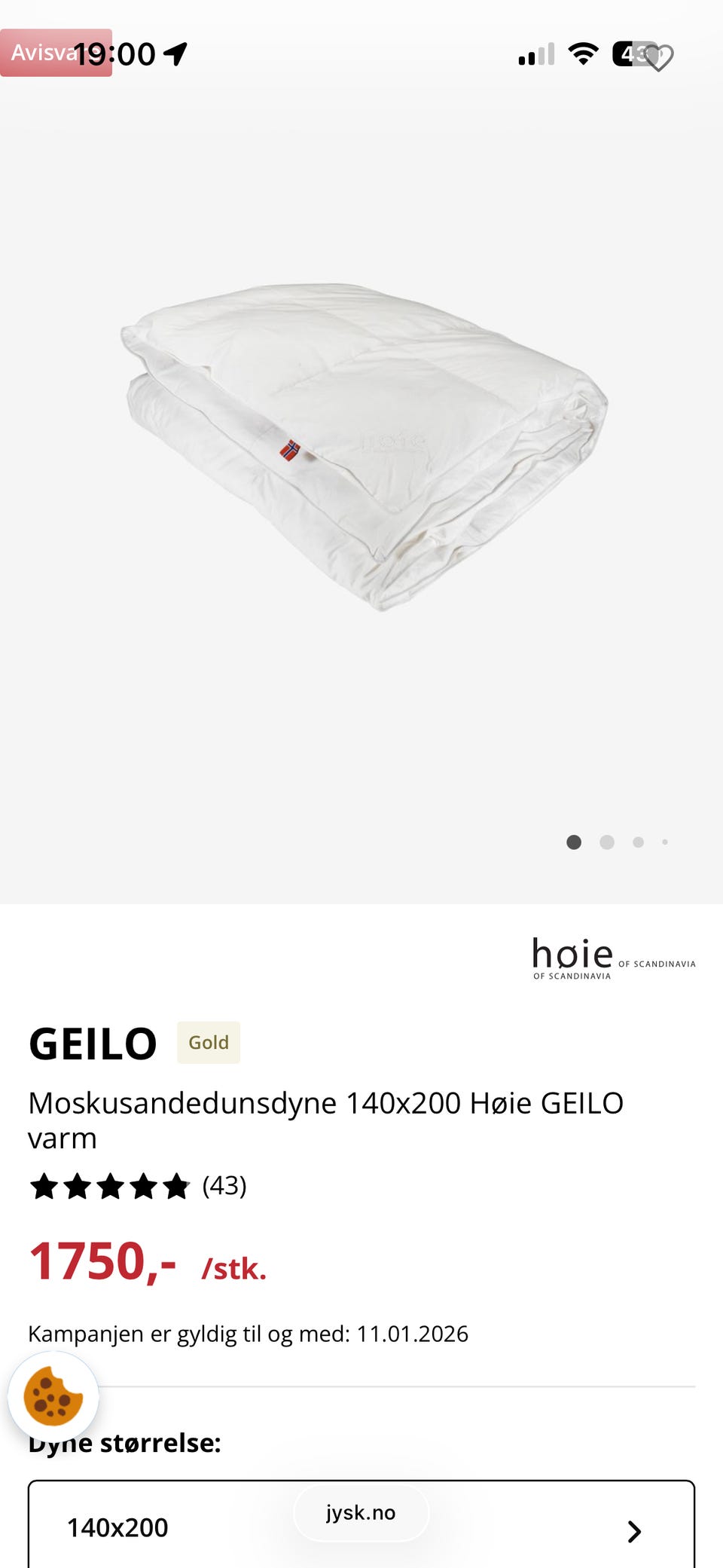
Task: Tap the jysk.no pill label
Action: [x=361, y=1512]
